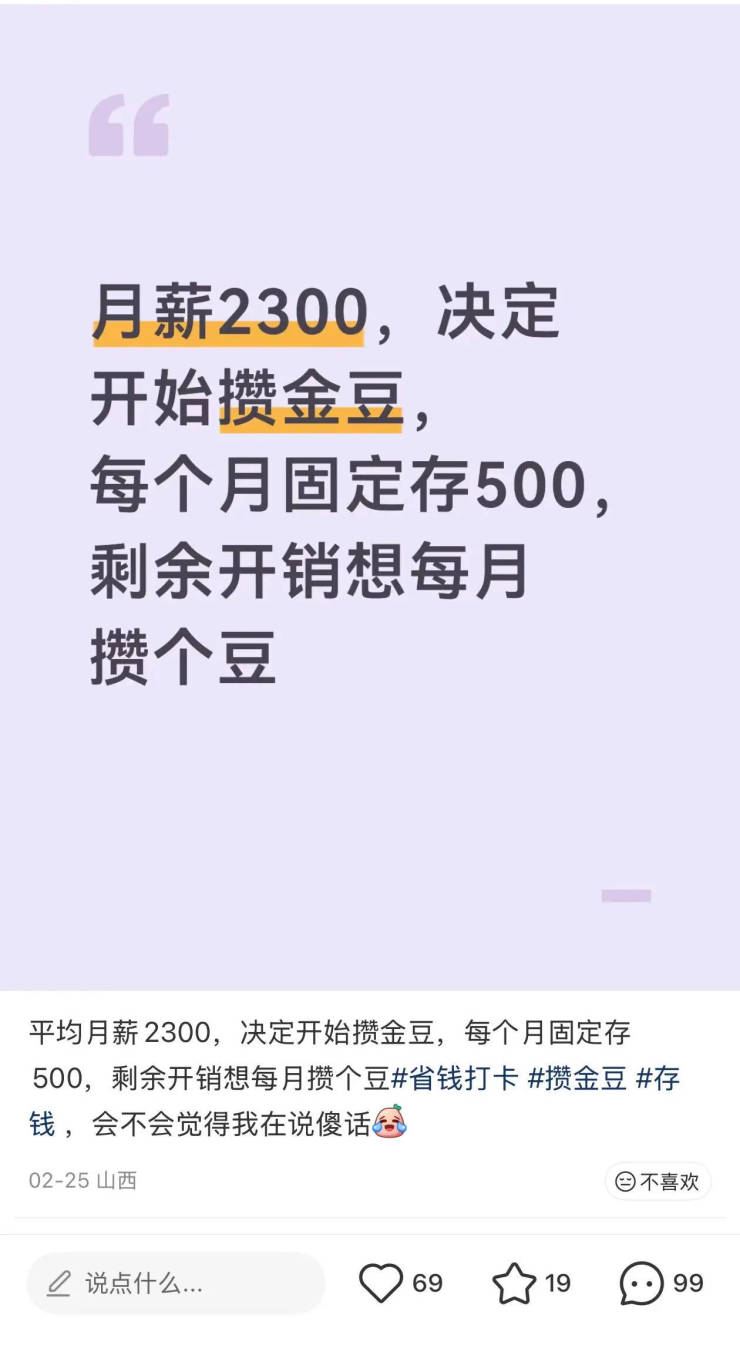Viewport: 740px width, 1345px height.
Task: Tap the 说点什么 comment field
Action: (176, 1283)
